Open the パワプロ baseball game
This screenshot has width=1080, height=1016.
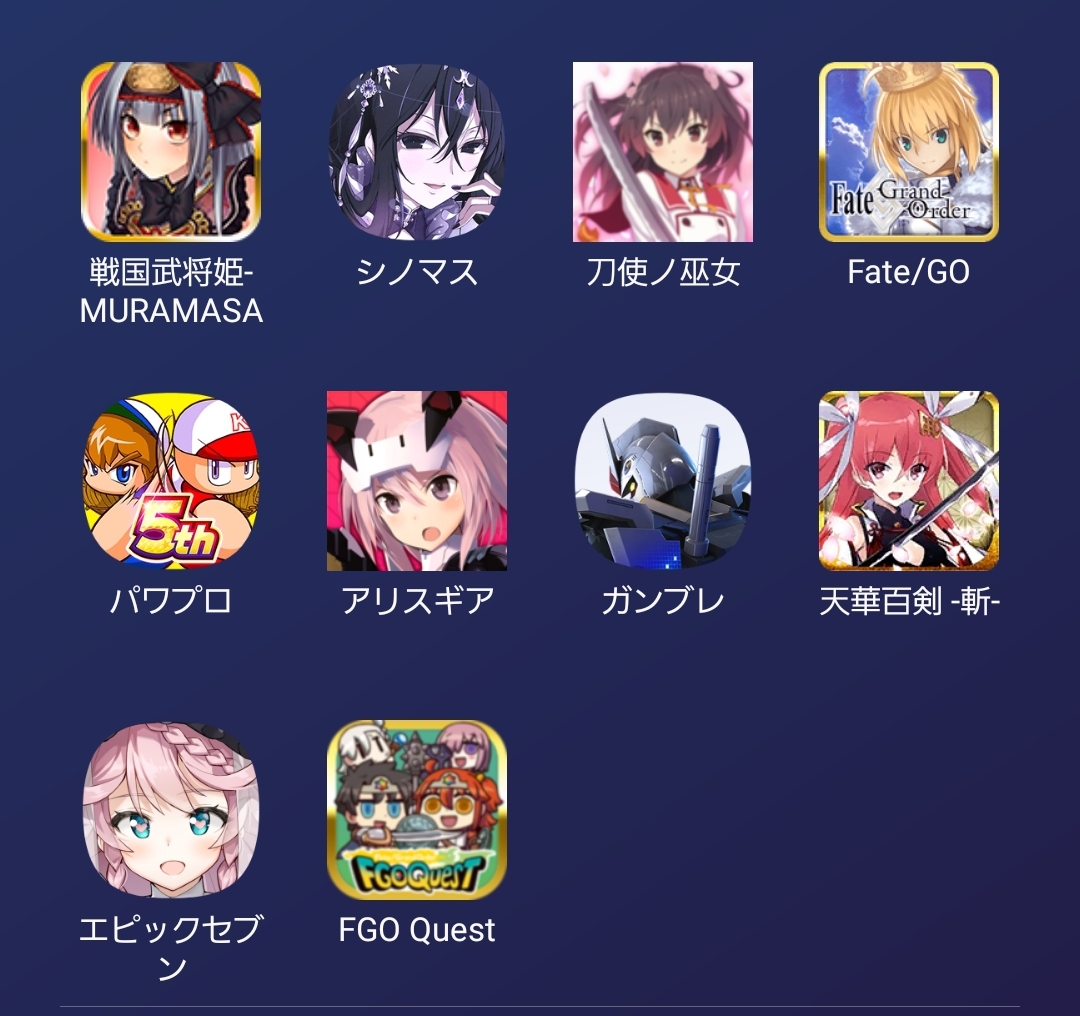(170, 481)
